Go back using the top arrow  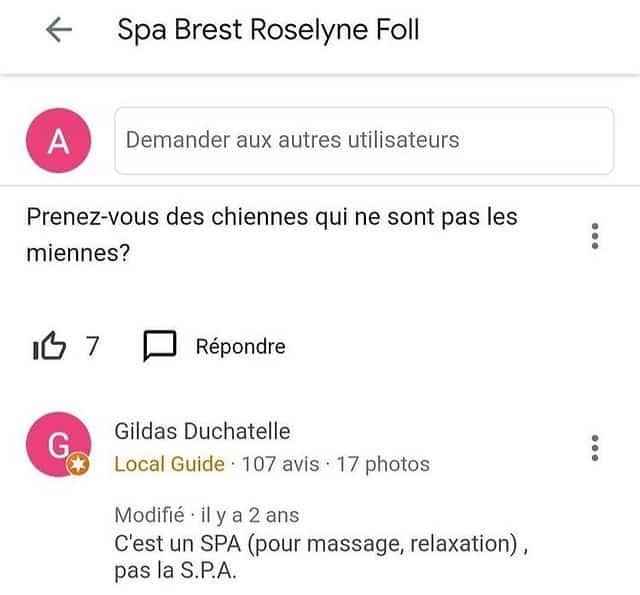click(x=59, y=31)
